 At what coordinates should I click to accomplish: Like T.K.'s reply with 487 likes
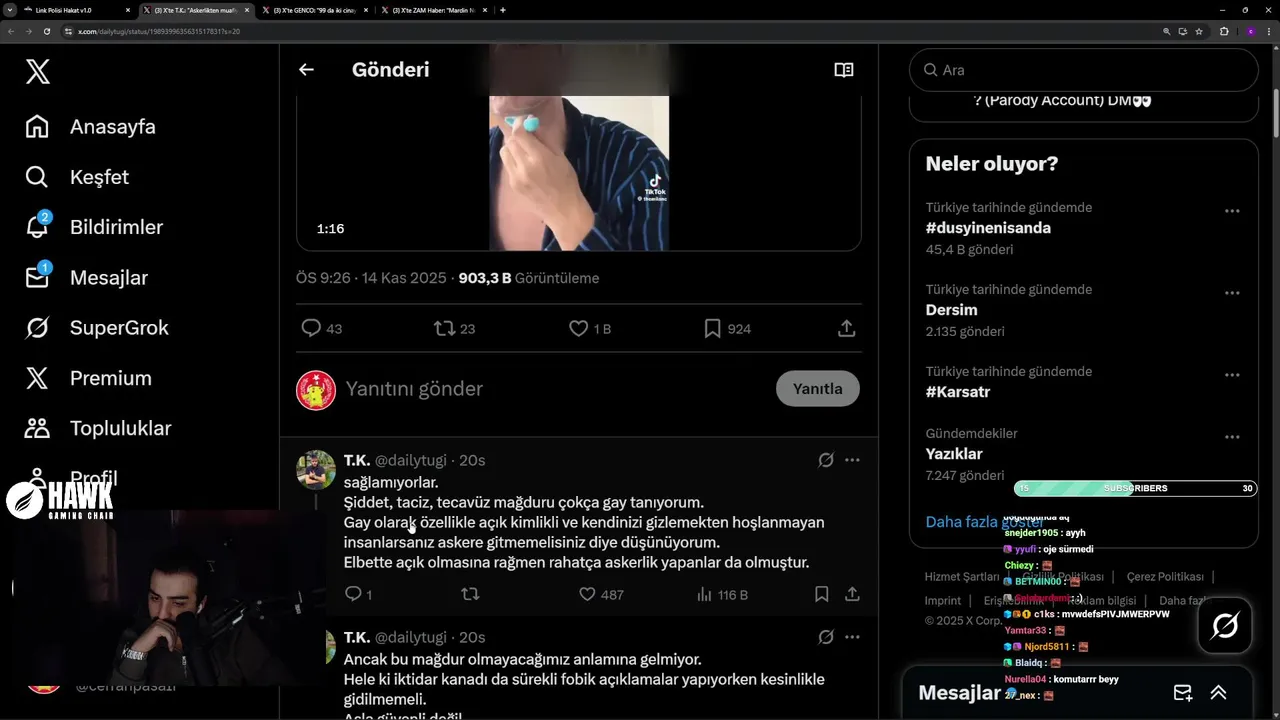(588, 594)
